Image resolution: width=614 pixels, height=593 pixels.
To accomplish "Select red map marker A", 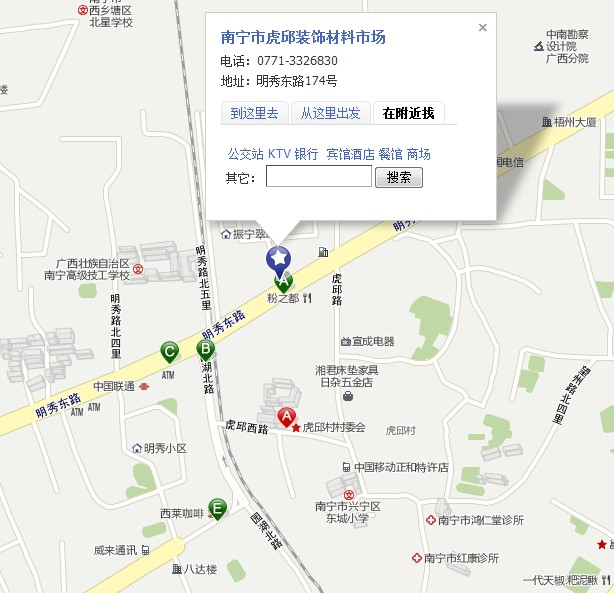I will click(286, 417).
